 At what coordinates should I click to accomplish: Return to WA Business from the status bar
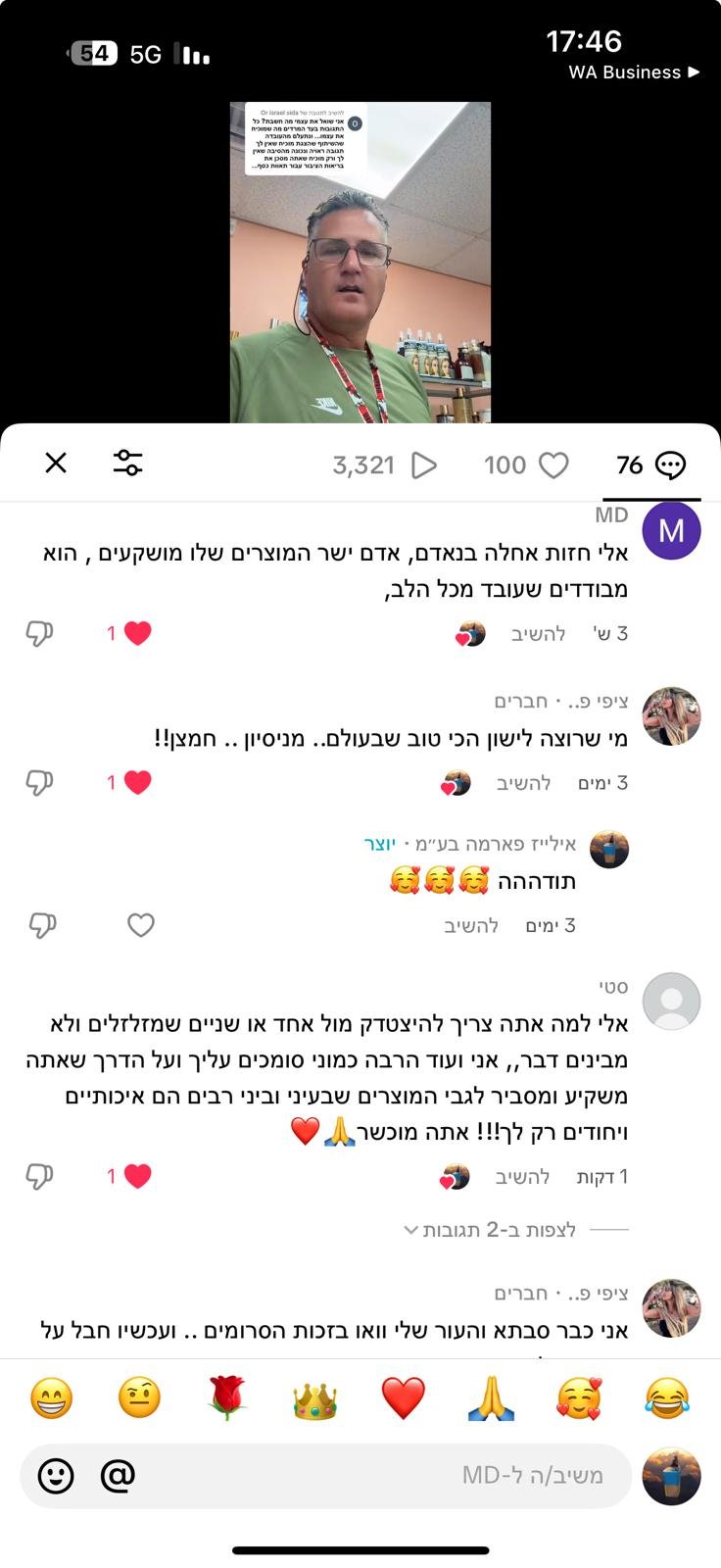coord(633,73)
